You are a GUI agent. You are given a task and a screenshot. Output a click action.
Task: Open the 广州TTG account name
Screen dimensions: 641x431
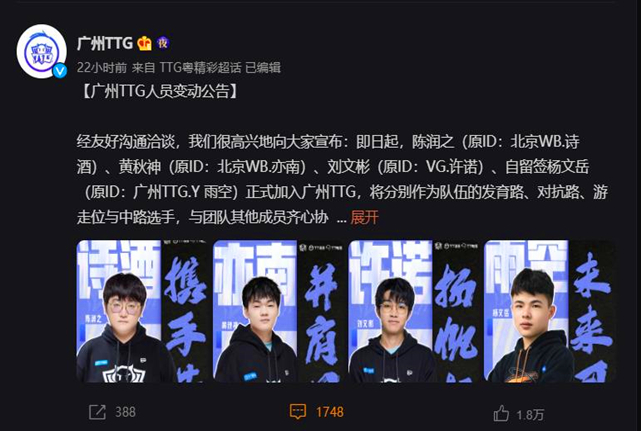click(x=104, y=43)
